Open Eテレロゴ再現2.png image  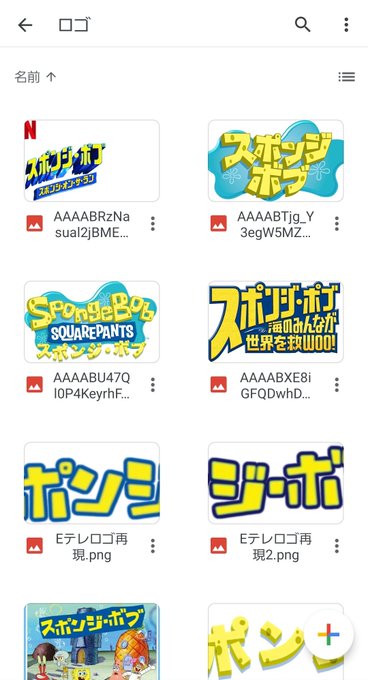276,483
